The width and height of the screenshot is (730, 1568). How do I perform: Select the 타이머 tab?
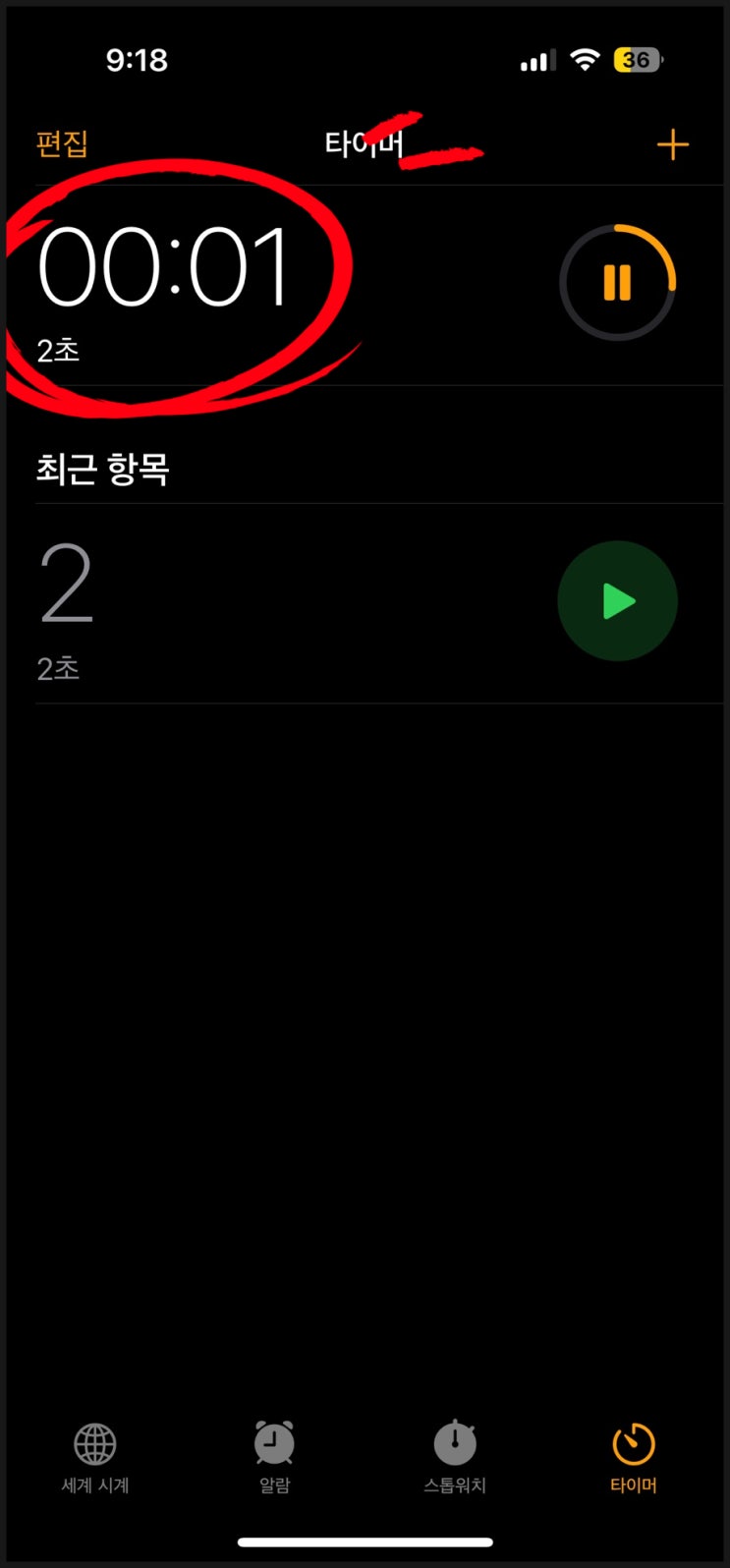634,1456
